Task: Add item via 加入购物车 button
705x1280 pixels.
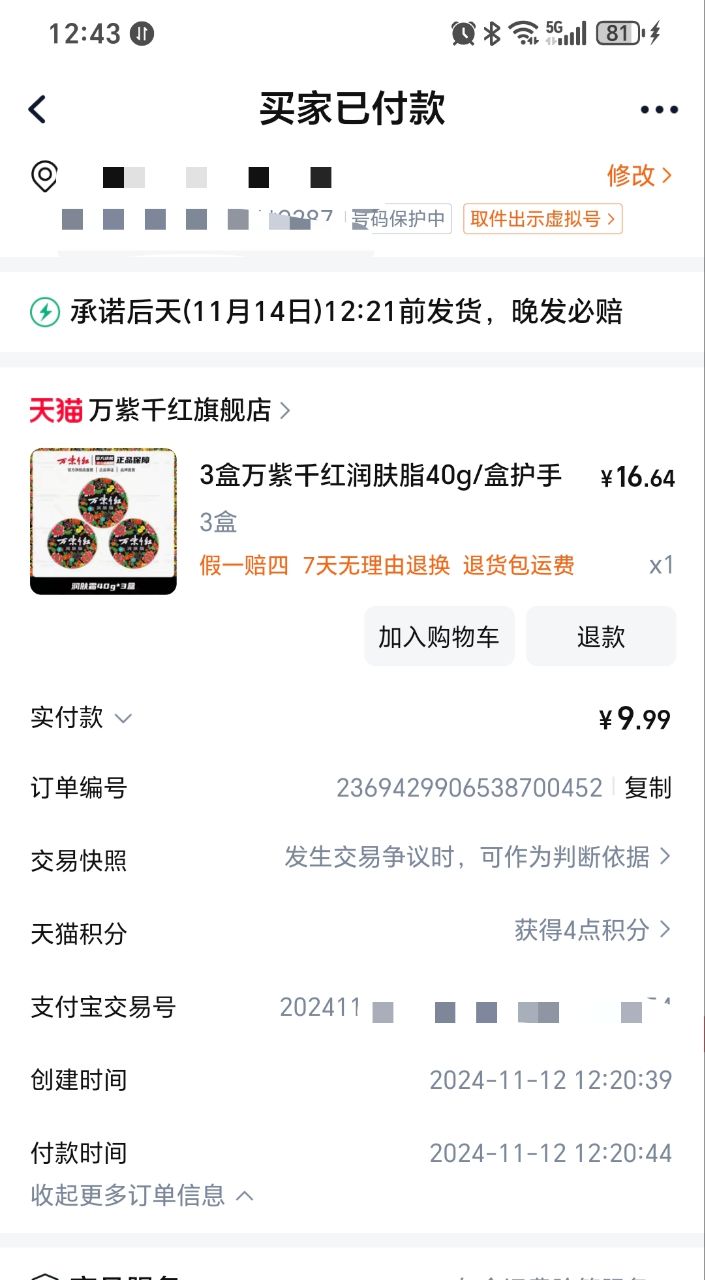Action: (x=438, y=637)
